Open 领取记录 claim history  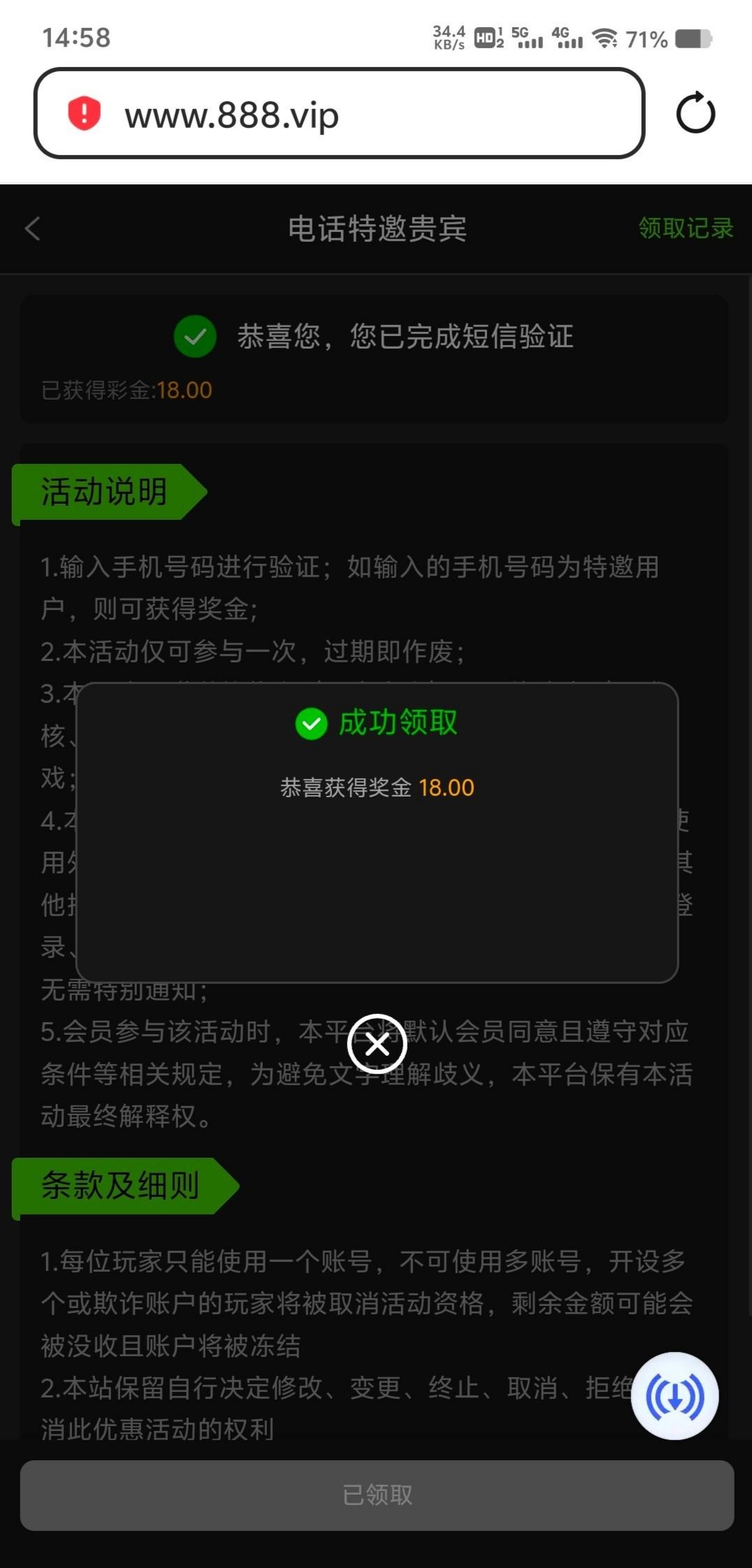pyautogui.click(x=685, y=228)
